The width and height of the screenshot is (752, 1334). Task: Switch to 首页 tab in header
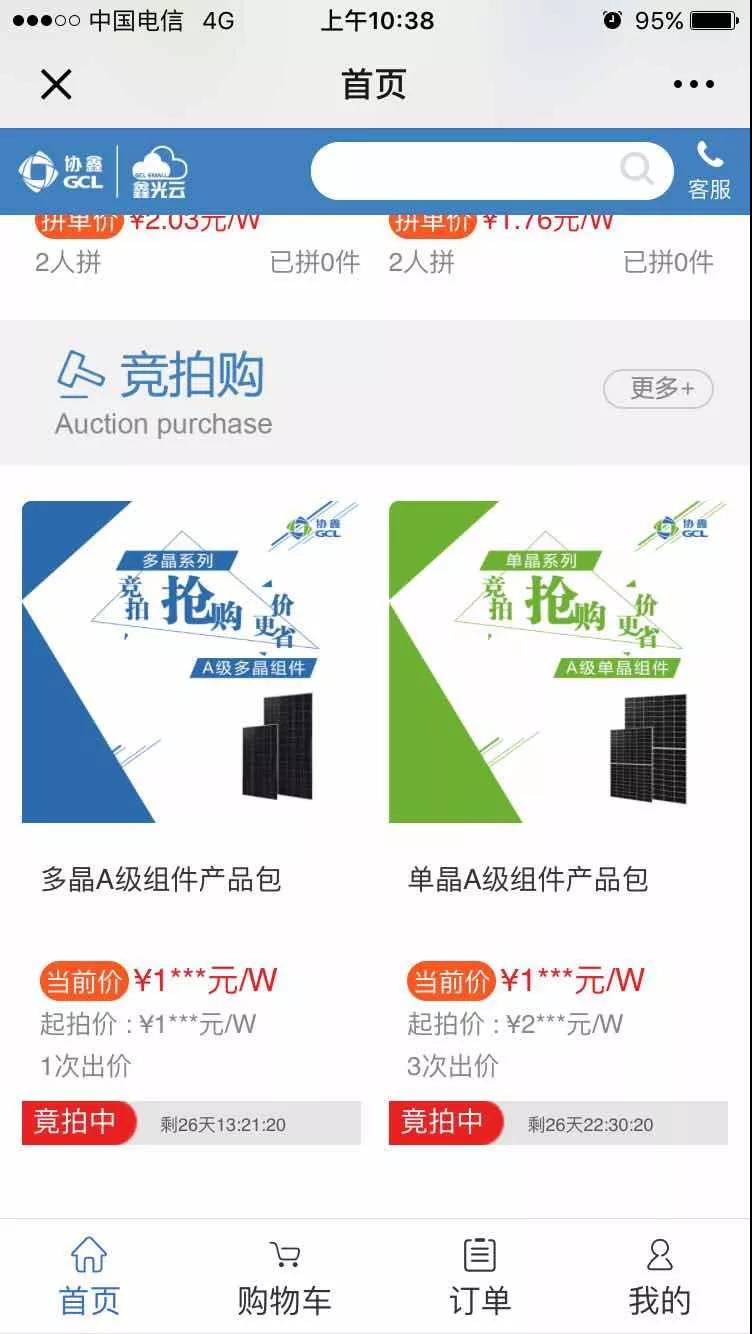375,84
